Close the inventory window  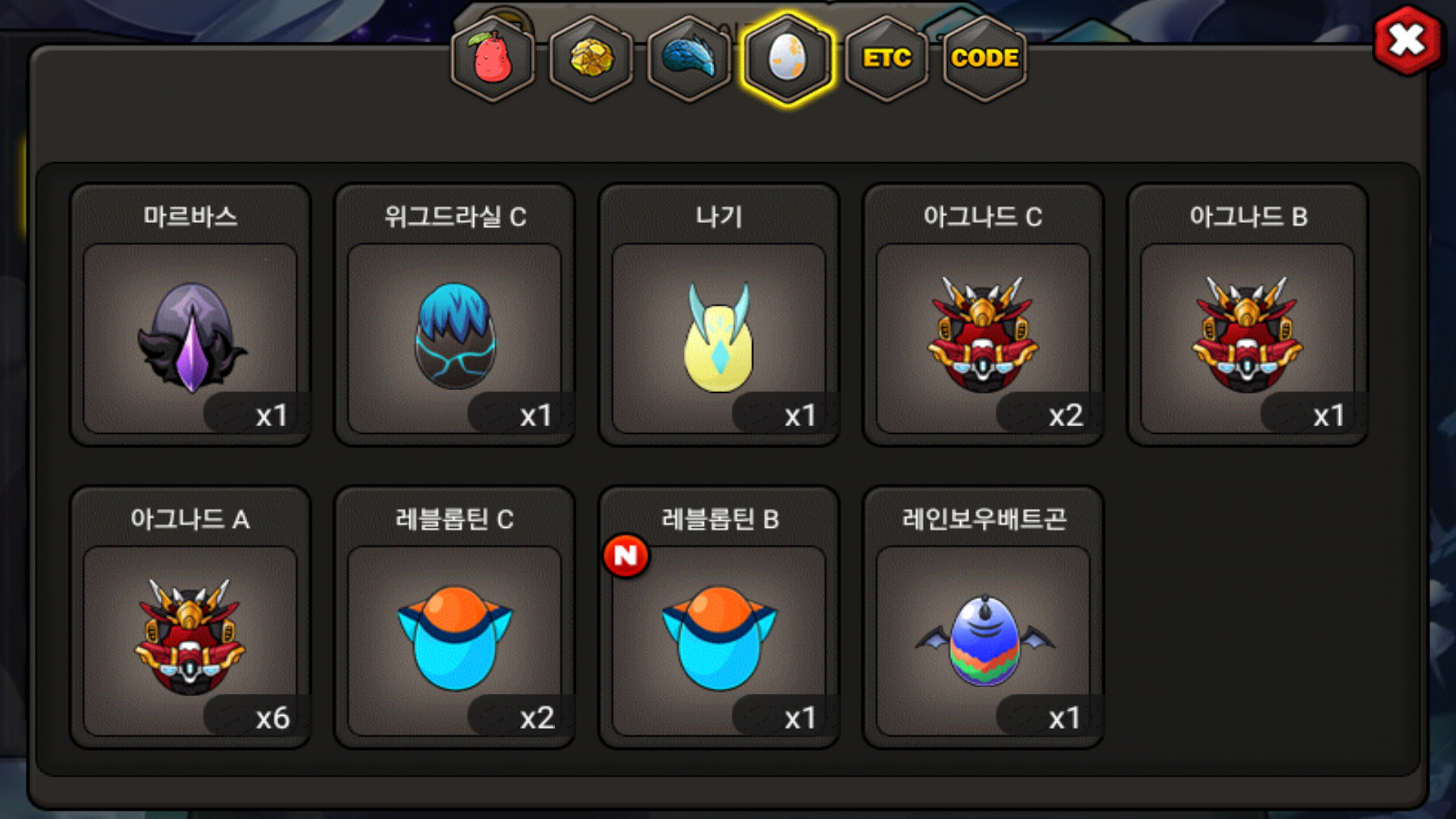tap(1407, 40)
